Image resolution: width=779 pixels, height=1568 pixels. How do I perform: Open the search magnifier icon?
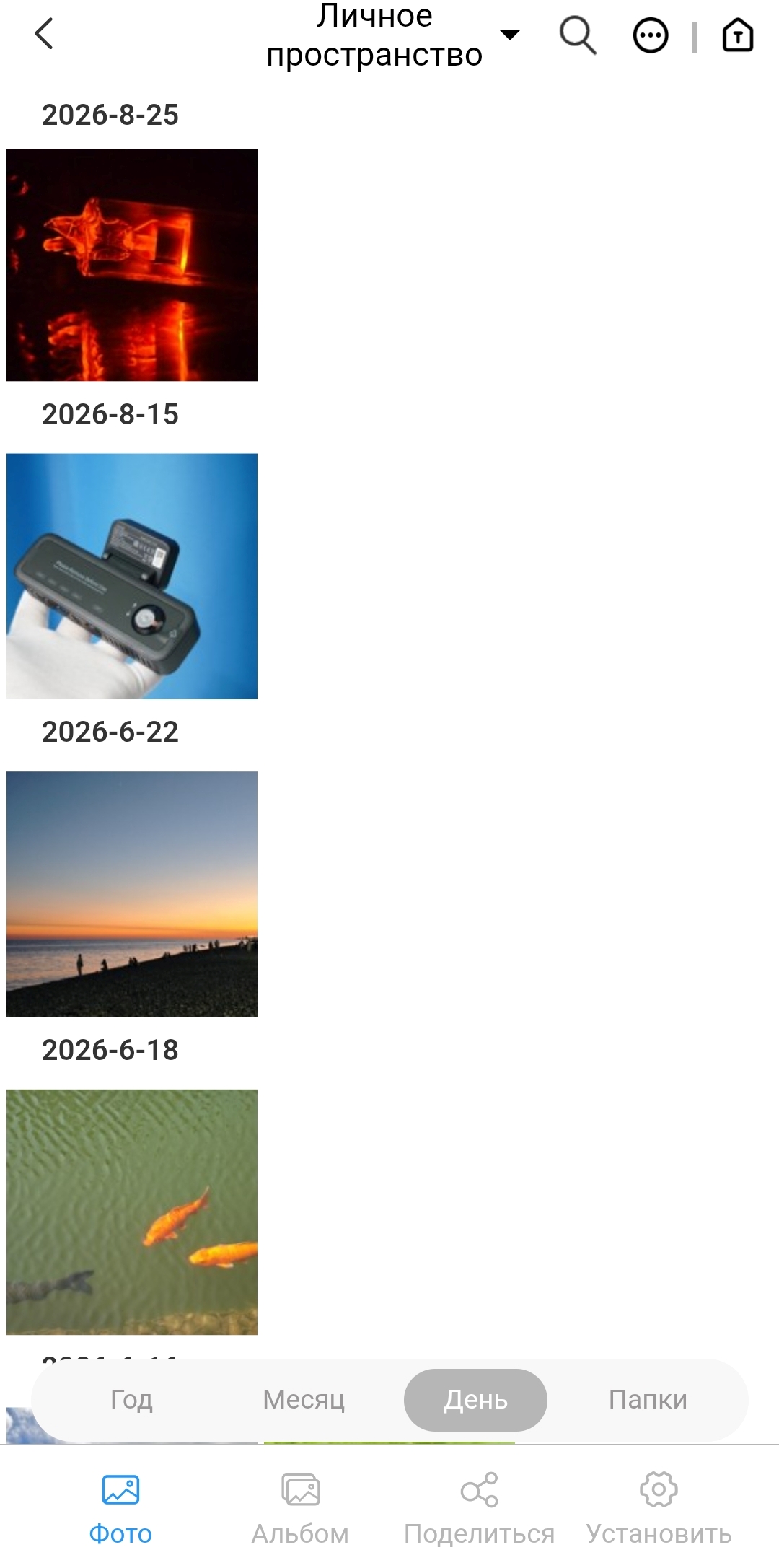click(x=578, y=35)
